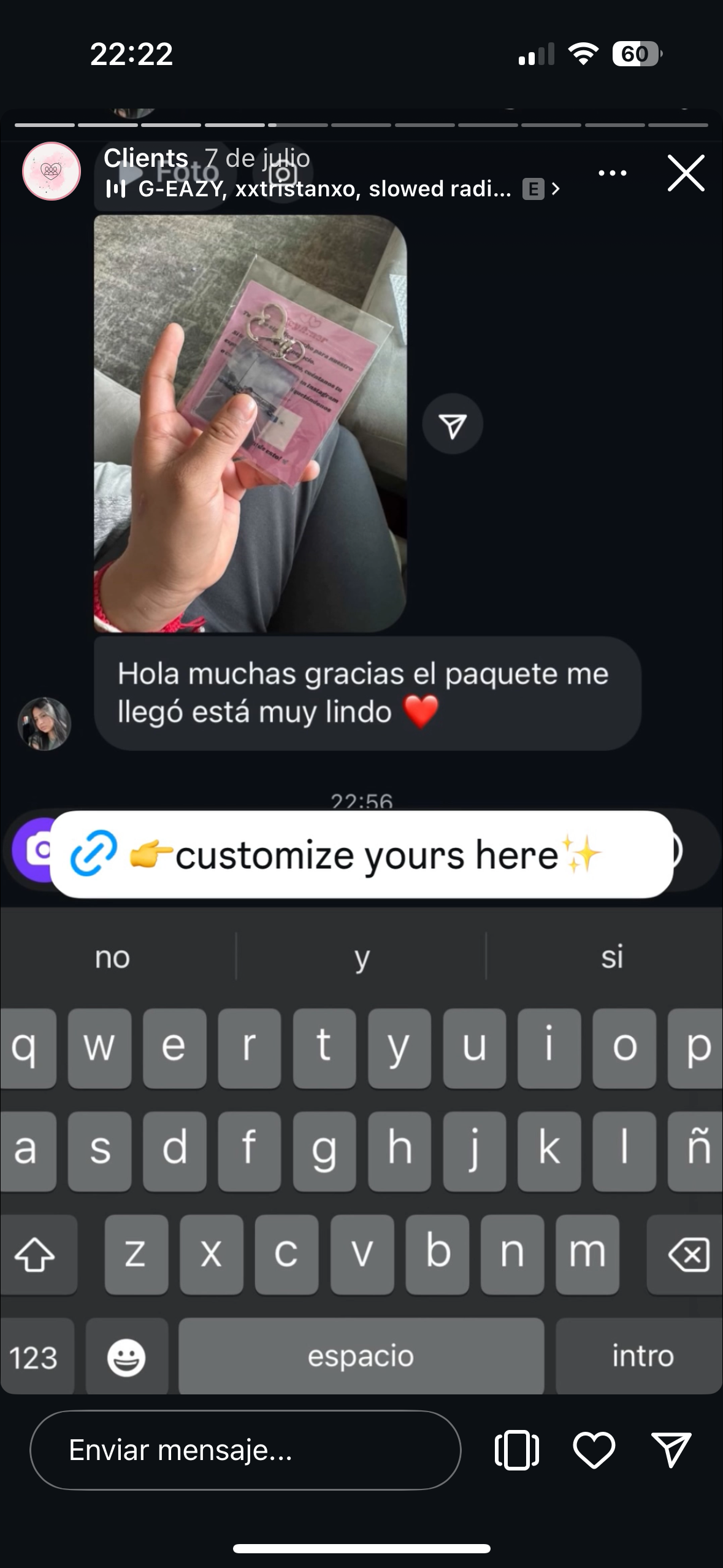The width and height of the screenshot is (723, 1568).
Task: Tap the Enviar mensaje reply field
Action: coord(245,1450)
